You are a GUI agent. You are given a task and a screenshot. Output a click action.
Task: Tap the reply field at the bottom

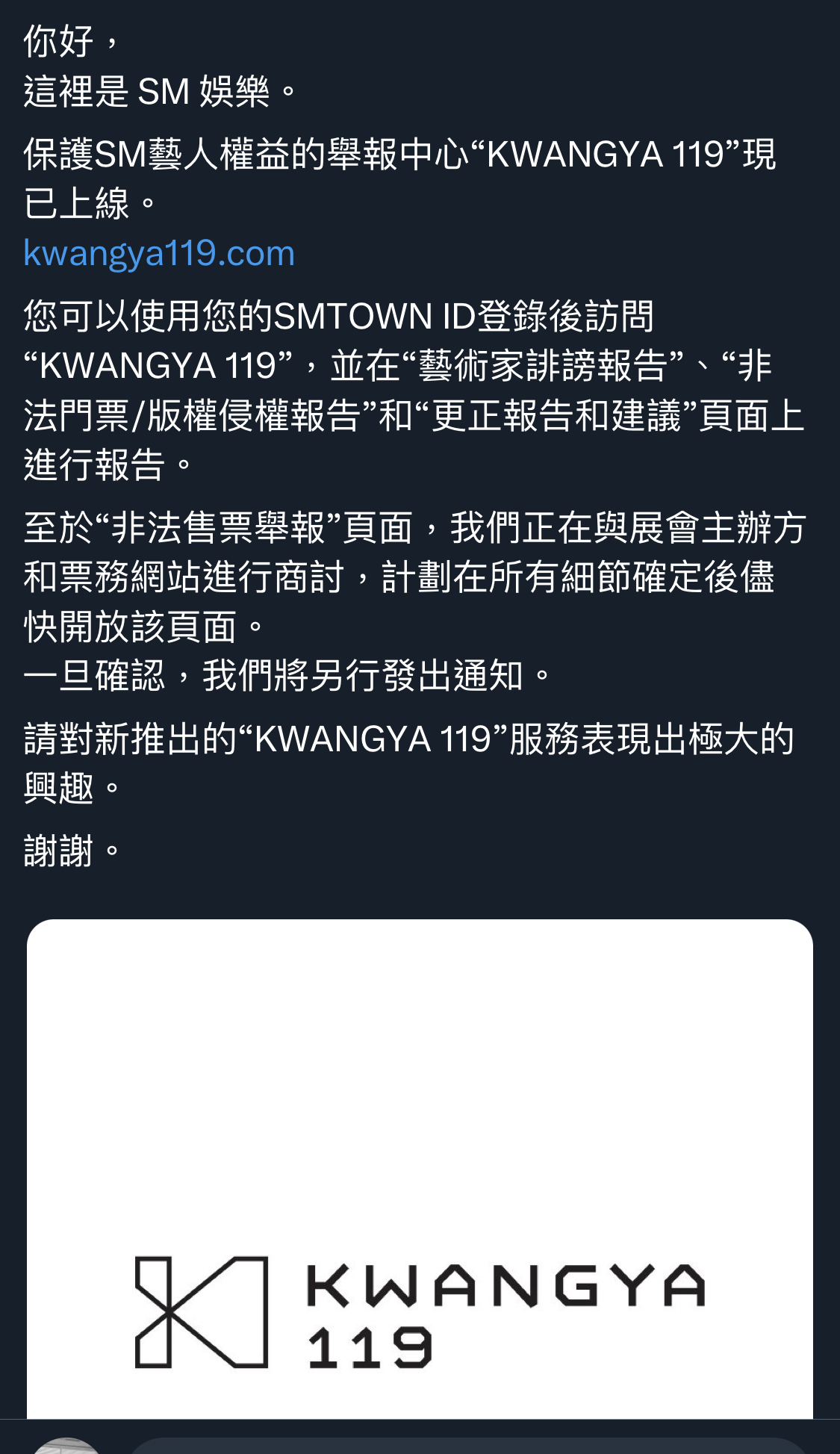[x=467, y=1446]
